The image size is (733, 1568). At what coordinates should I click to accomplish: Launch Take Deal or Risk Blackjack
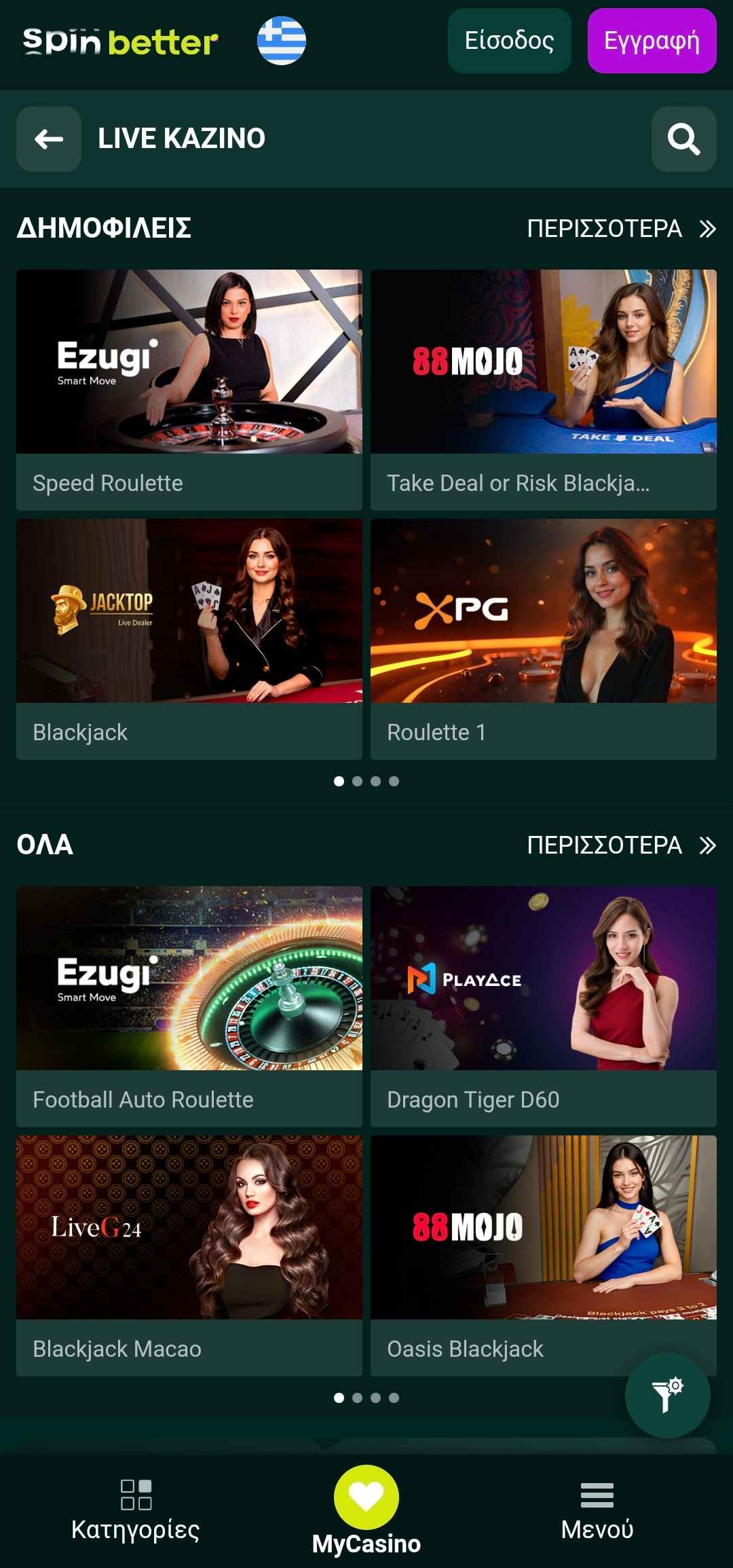544,390
